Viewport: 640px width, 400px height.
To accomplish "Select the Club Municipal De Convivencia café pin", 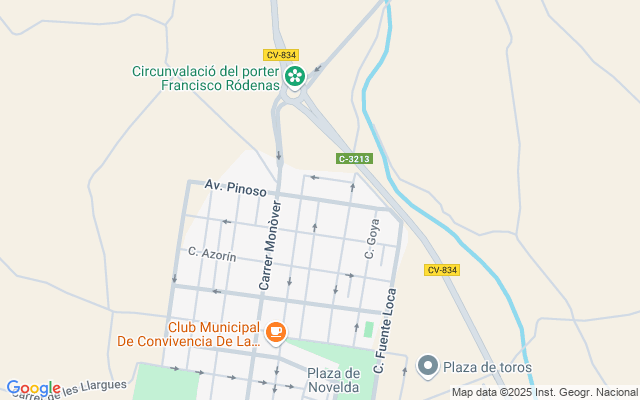I will [276, 332].
